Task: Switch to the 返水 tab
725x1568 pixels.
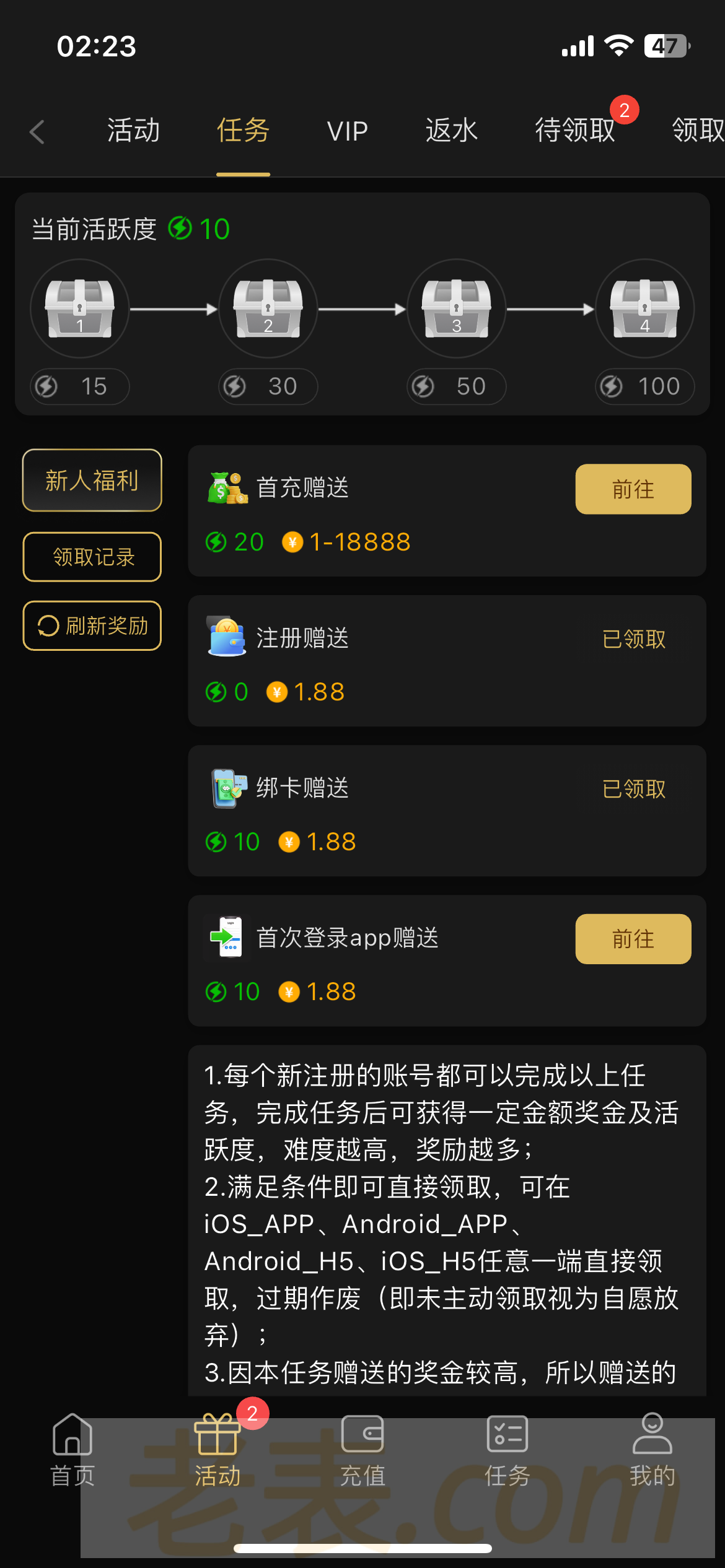Action: pyautogui.click(x=451, y=131)
